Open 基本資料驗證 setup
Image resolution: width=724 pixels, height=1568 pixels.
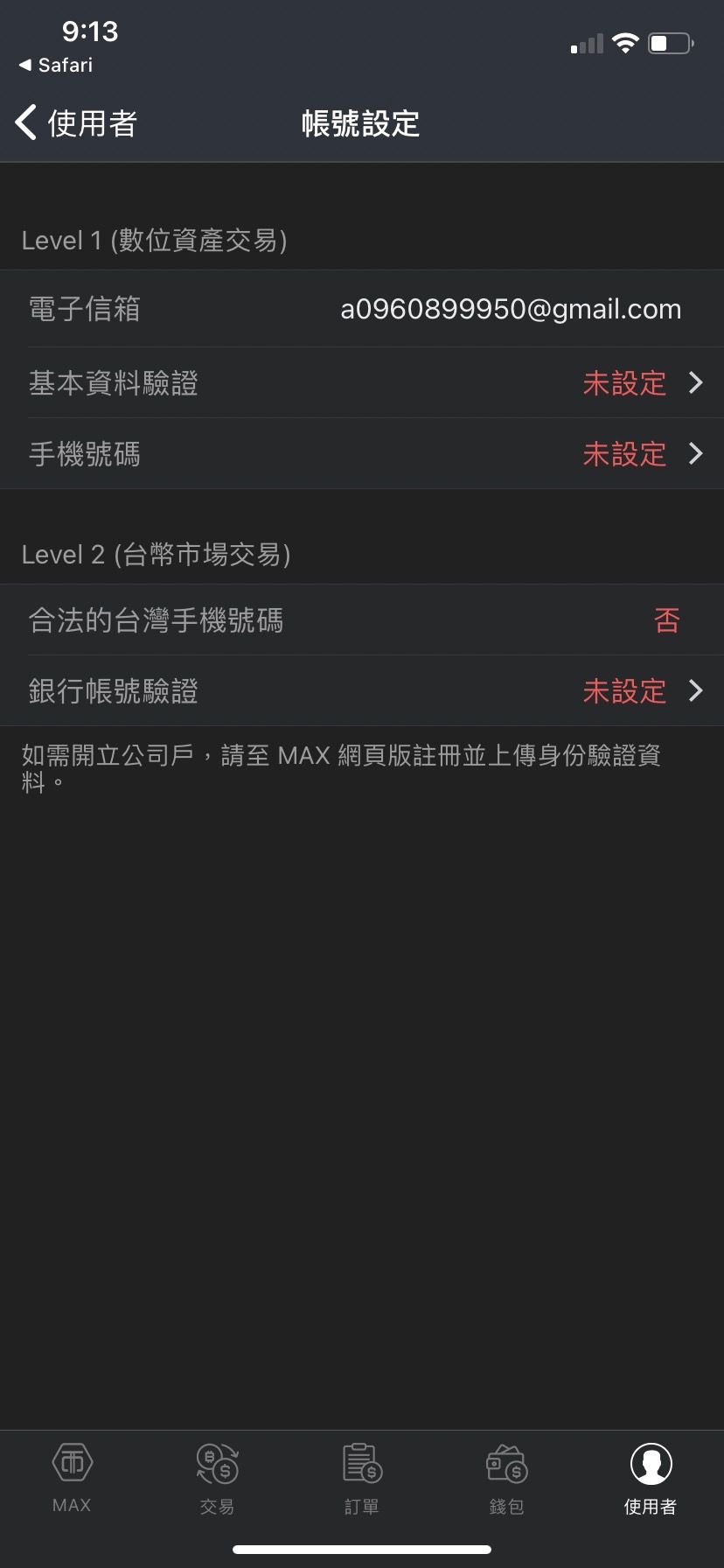[362, 382]
